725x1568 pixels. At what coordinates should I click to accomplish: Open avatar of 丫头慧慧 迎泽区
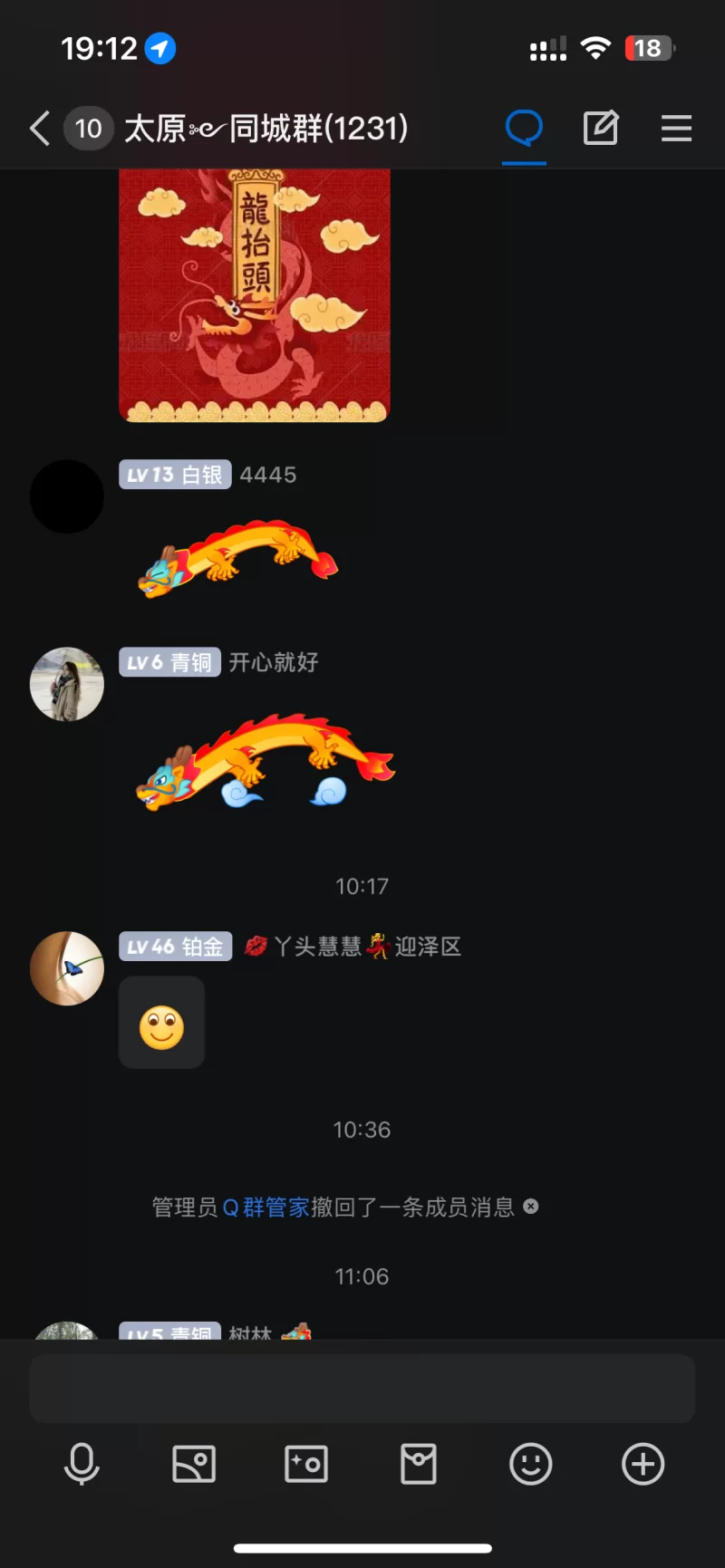67,968
